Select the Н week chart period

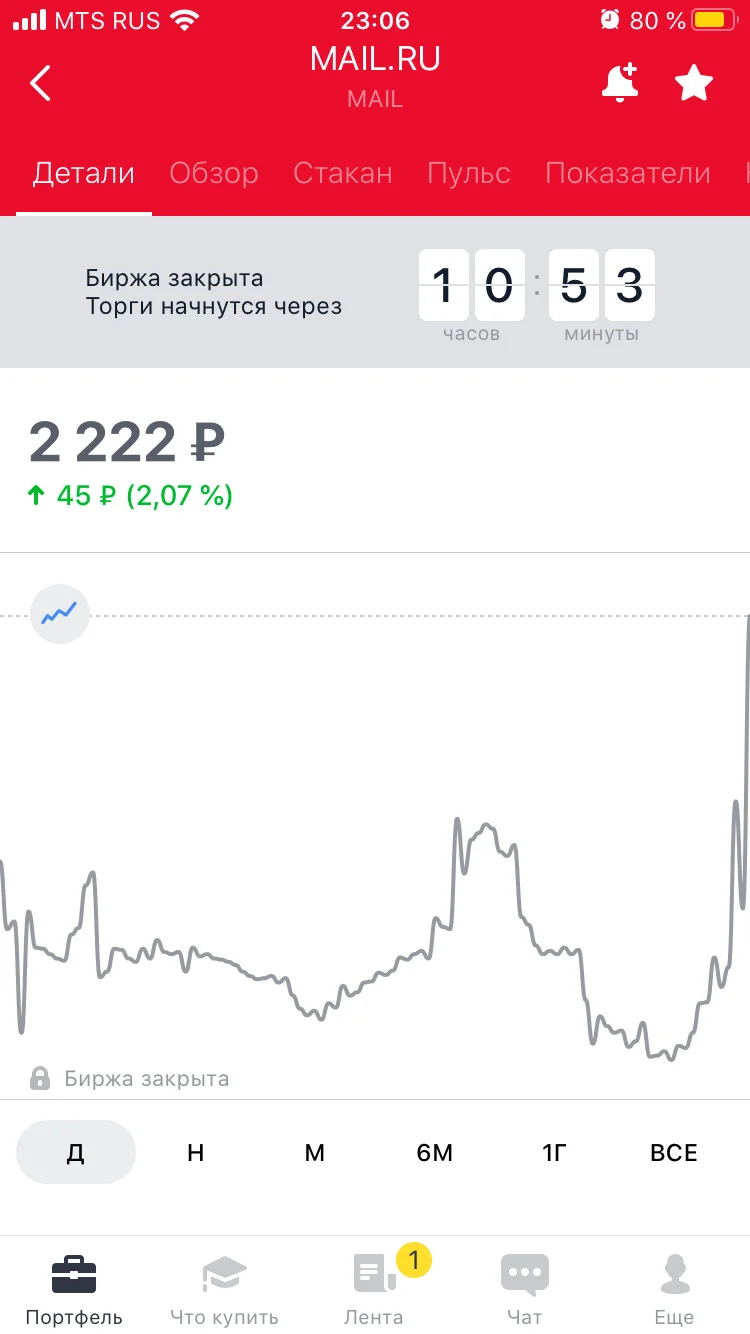[195, 1152]
